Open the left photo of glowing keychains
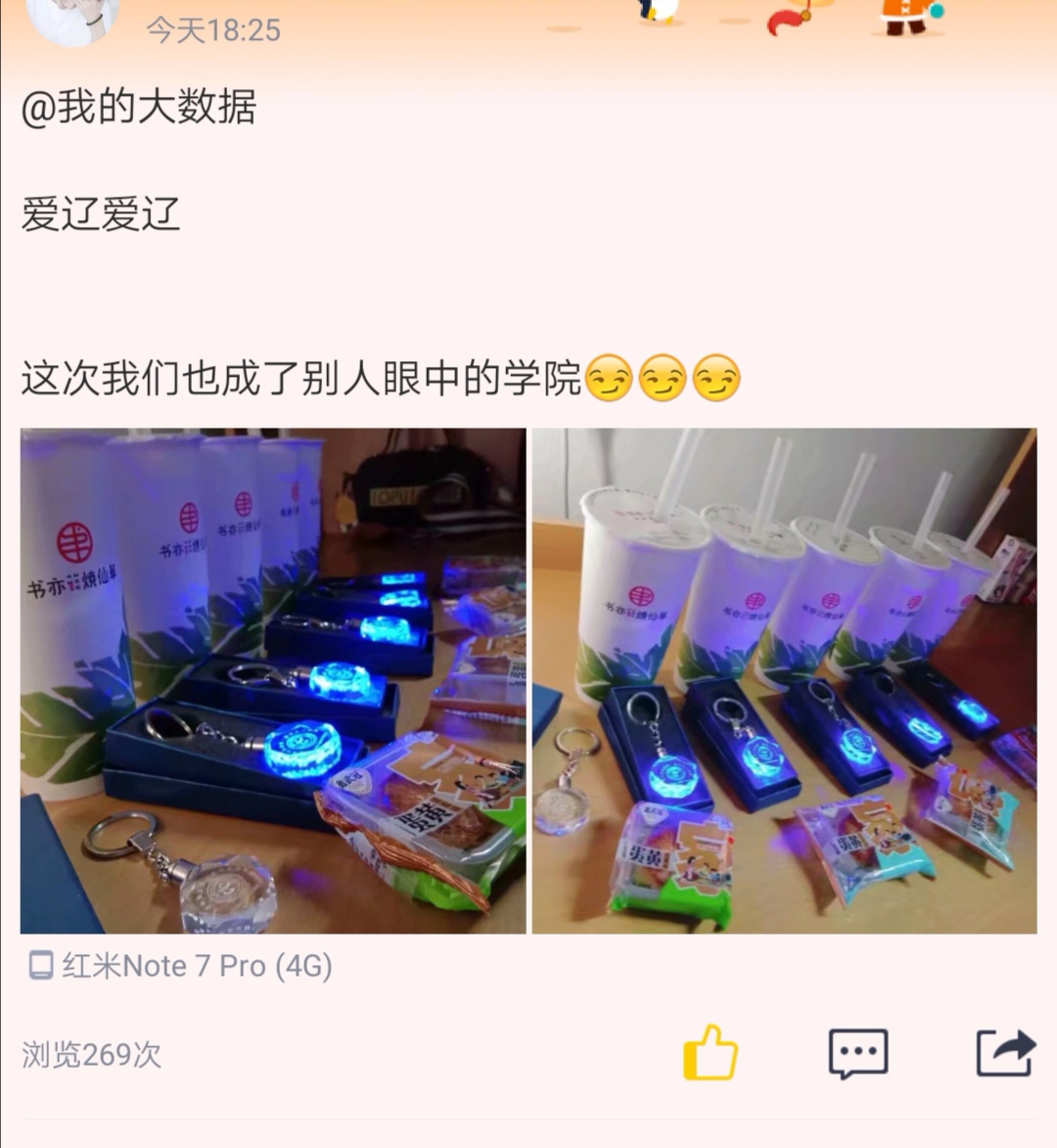 pyautogui.click(x=273, y=681)
